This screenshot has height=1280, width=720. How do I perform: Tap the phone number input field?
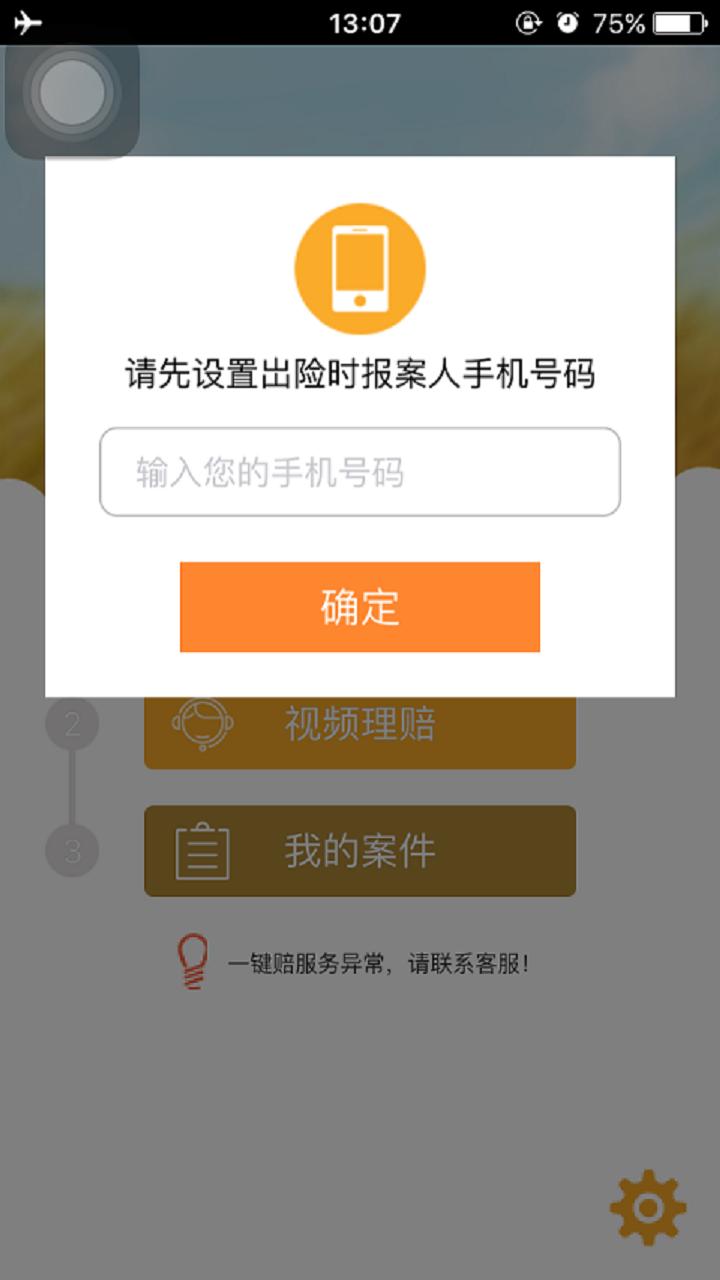pos(360,472)
